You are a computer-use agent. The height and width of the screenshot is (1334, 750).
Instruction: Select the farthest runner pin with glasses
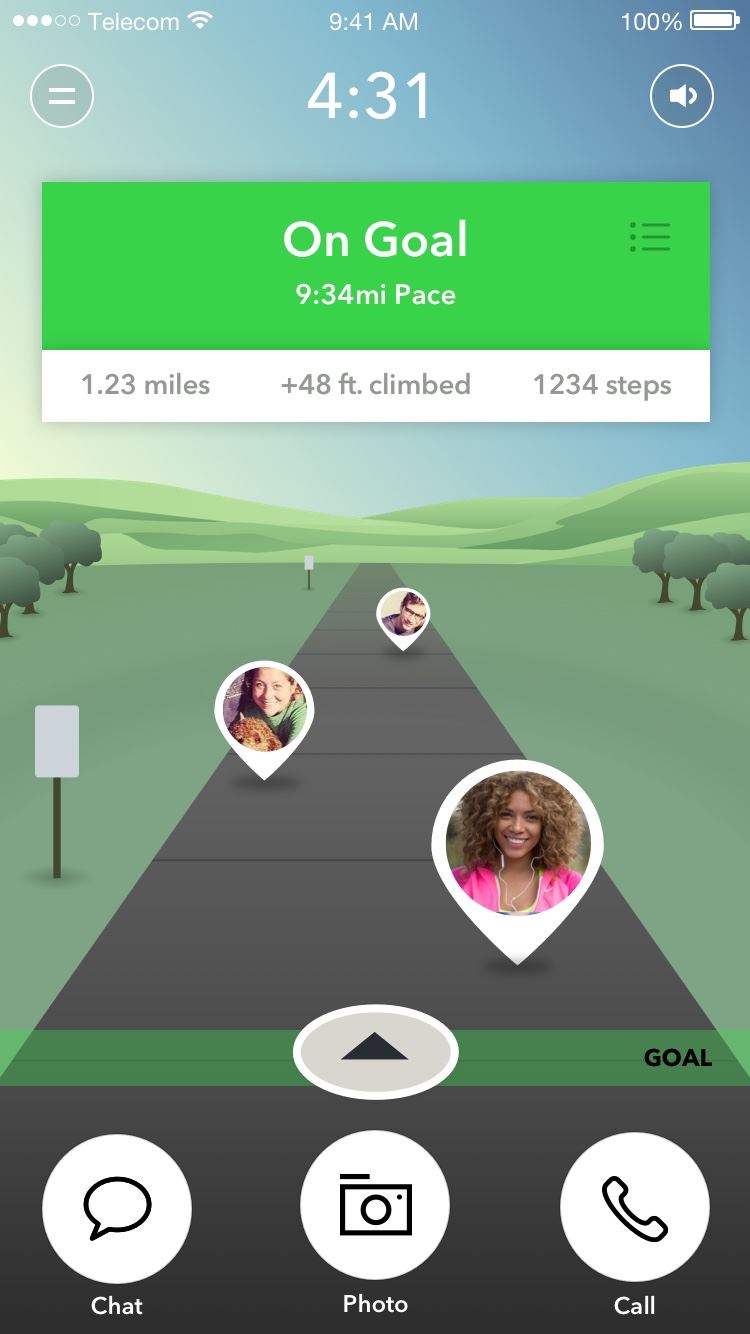(x=403, y=616)
